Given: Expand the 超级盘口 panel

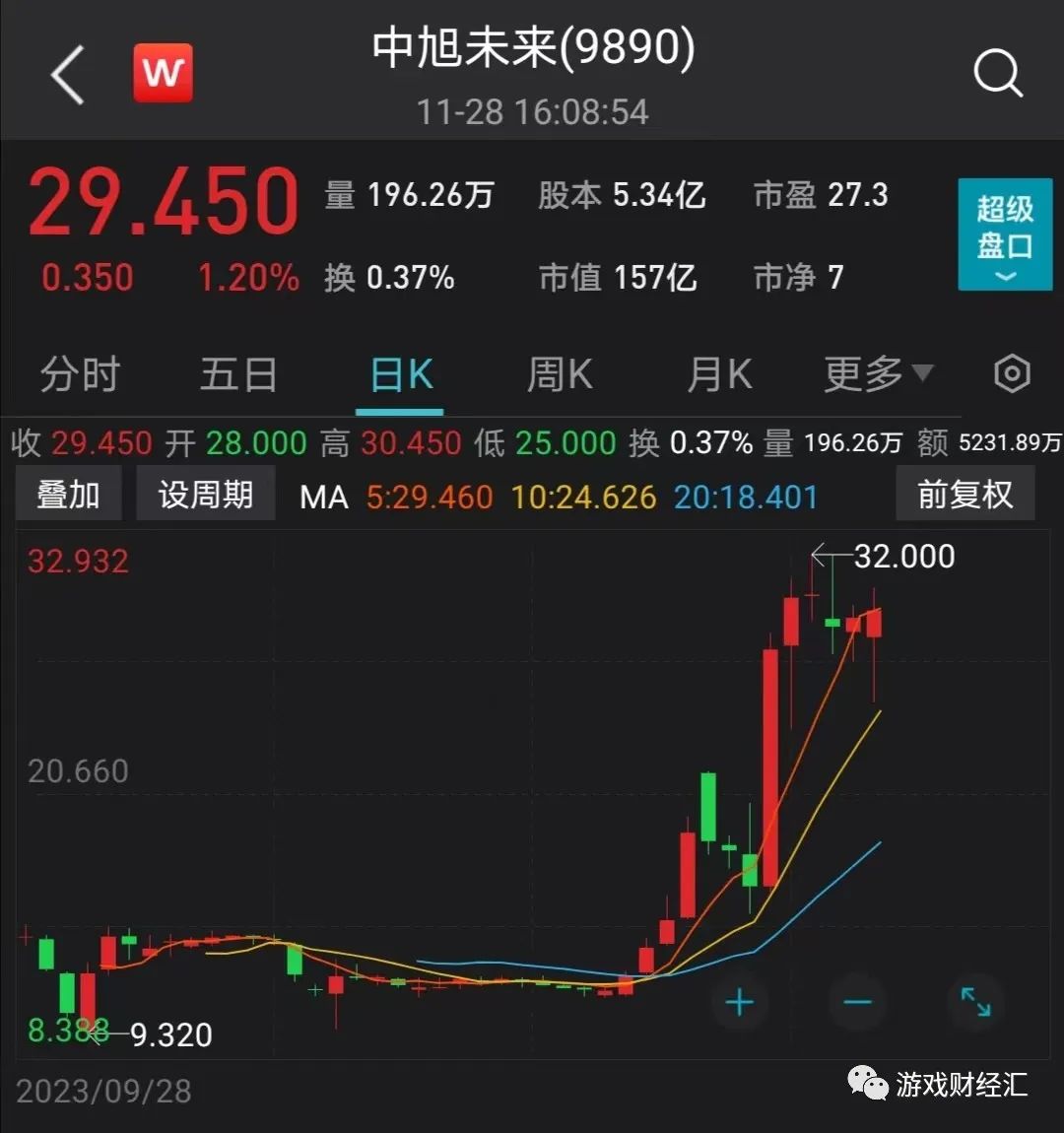Looking at the screenshot, I should 1004,234.
